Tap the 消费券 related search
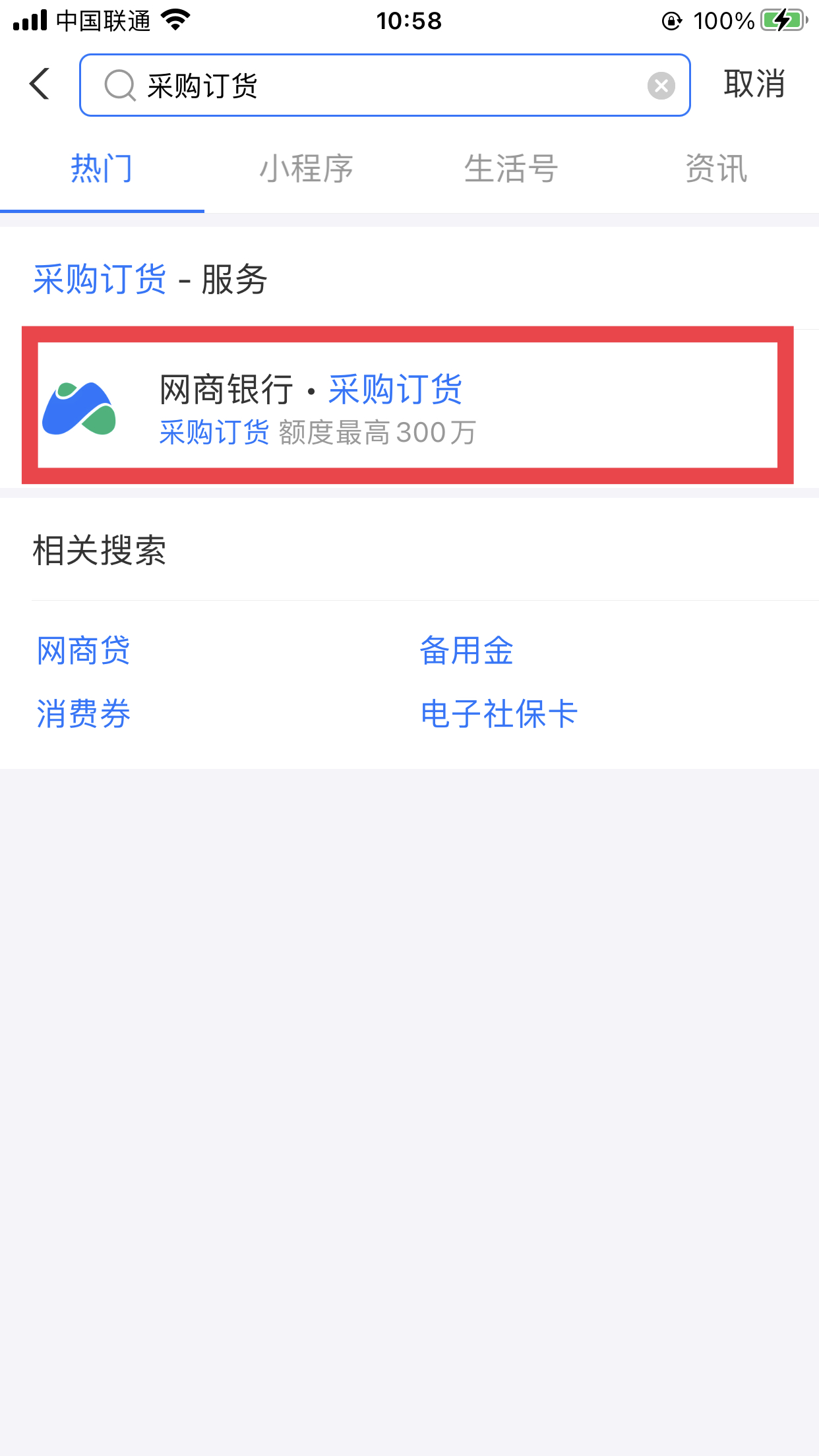819x1456 pixels. 82,713
